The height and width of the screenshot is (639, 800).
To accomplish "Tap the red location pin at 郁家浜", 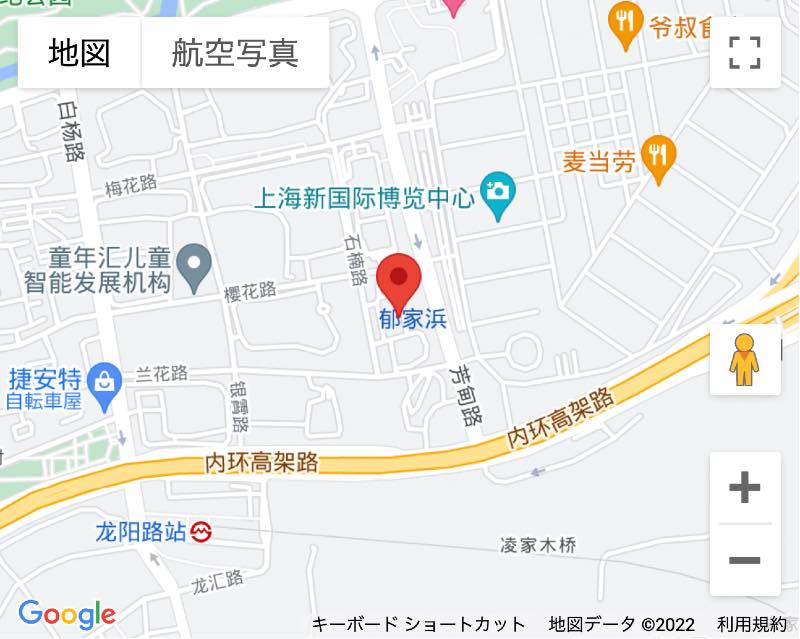I will (399, 280).
